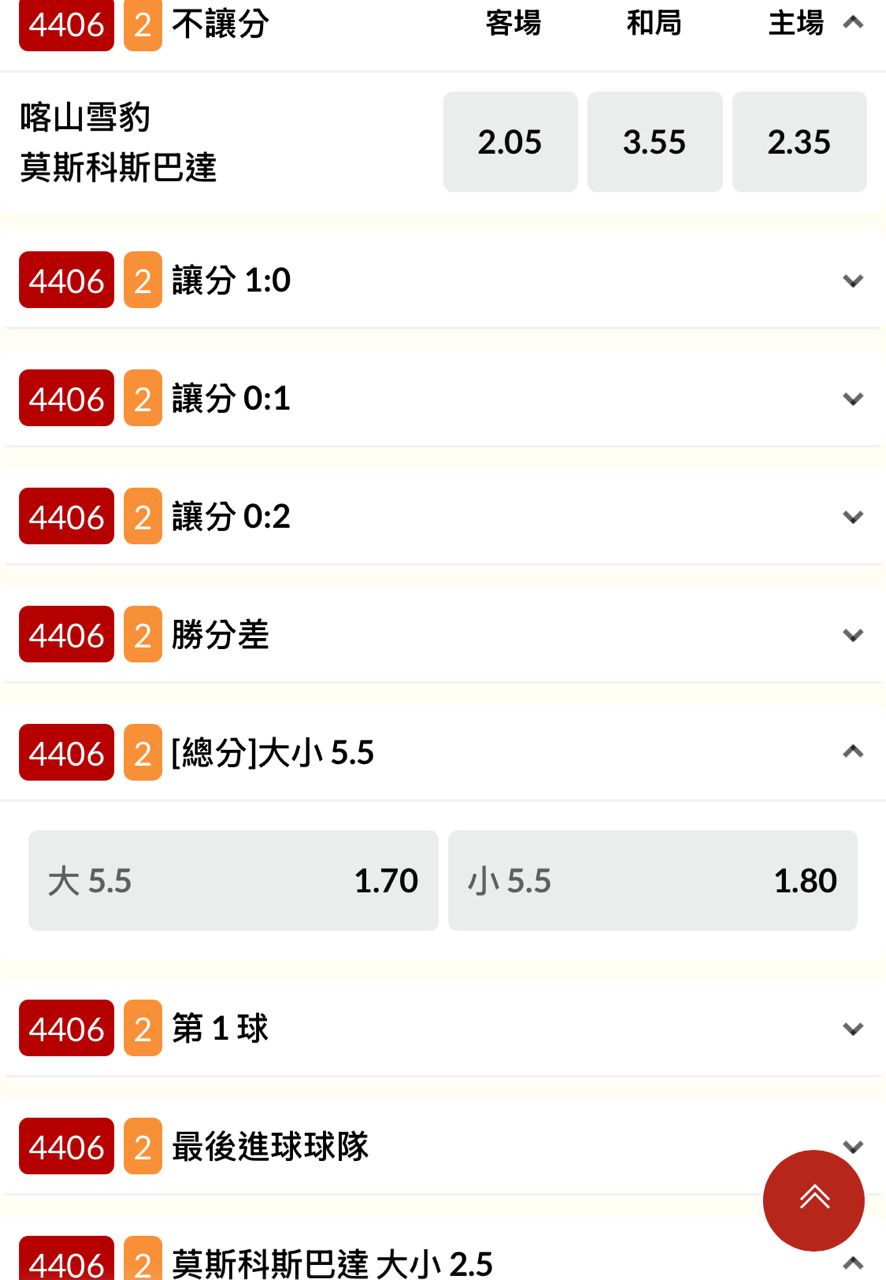Expand the 讓分 1:0 market

click(x=852, y=281)
